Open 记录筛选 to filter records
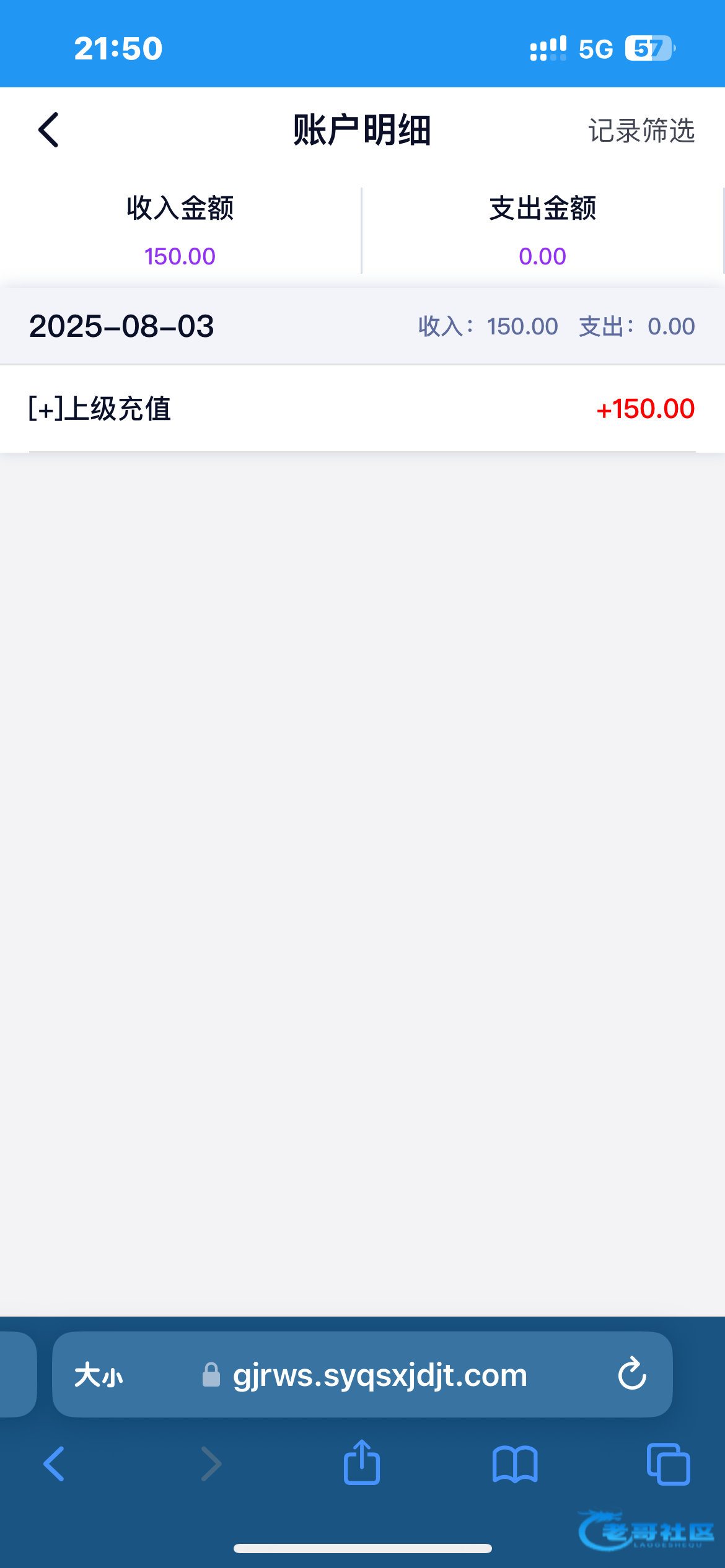Screen dimensions: 725x1568 (x=641, y=131)
